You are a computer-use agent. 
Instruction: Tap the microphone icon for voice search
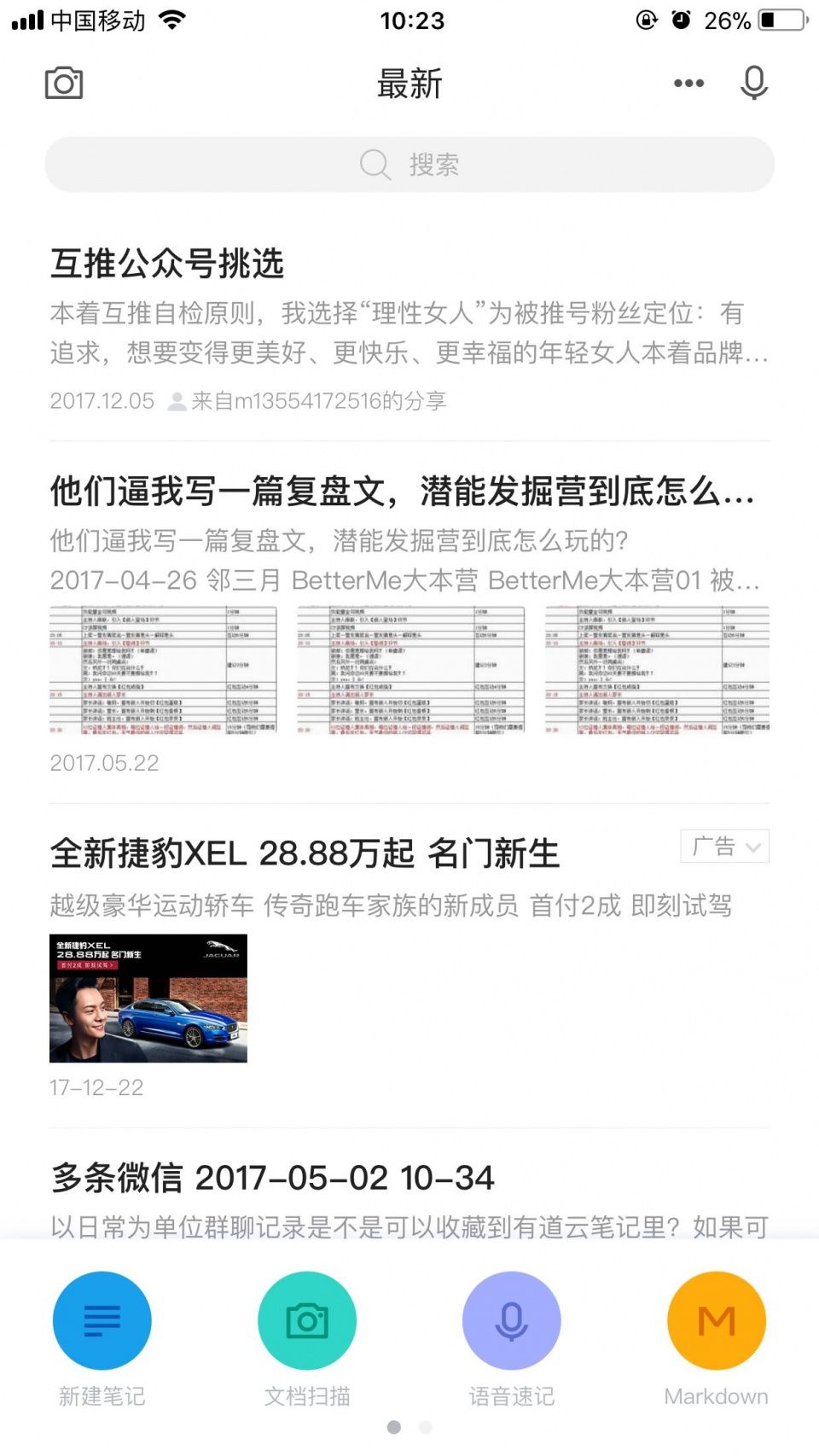coord(754,82)
